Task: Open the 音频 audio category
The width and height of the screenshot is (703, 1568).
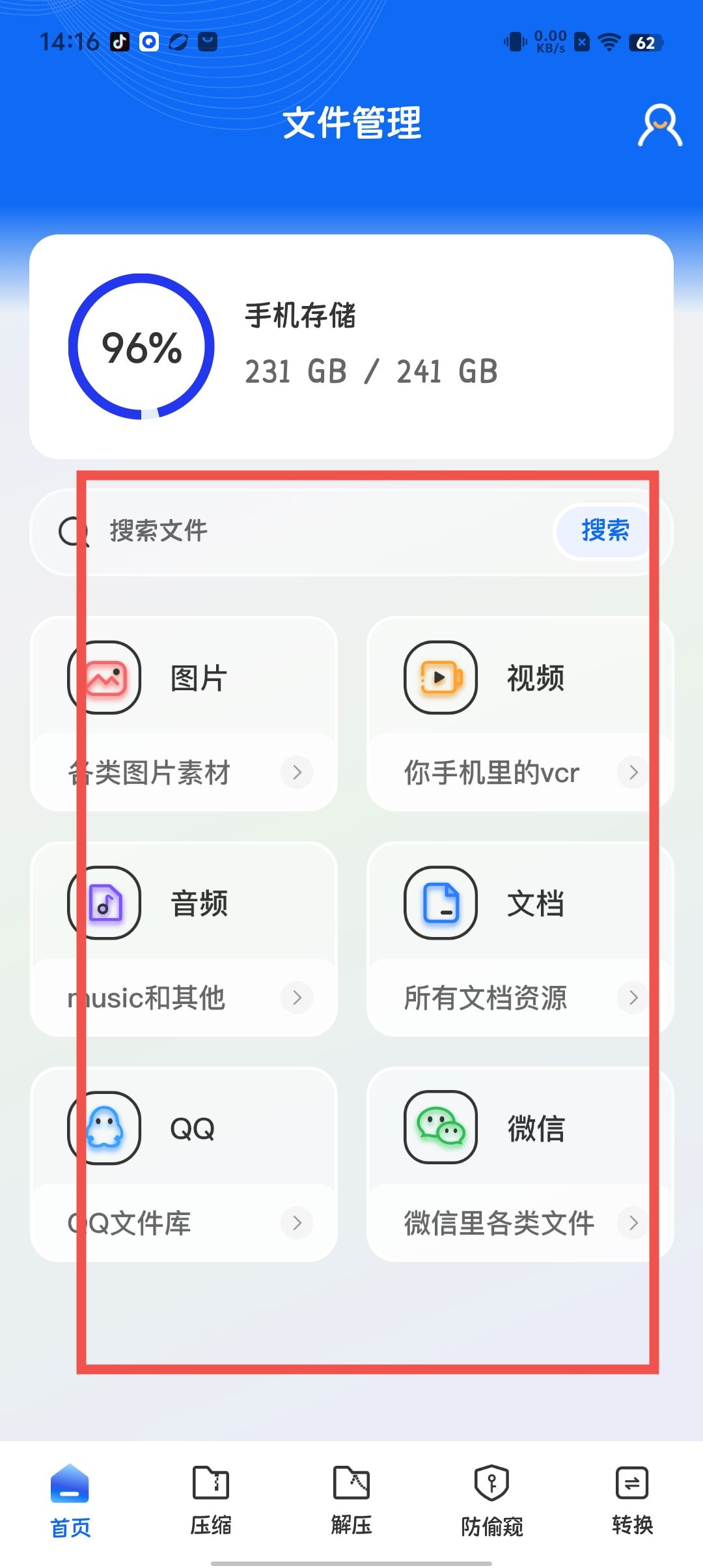Action: tap(184, 938)
